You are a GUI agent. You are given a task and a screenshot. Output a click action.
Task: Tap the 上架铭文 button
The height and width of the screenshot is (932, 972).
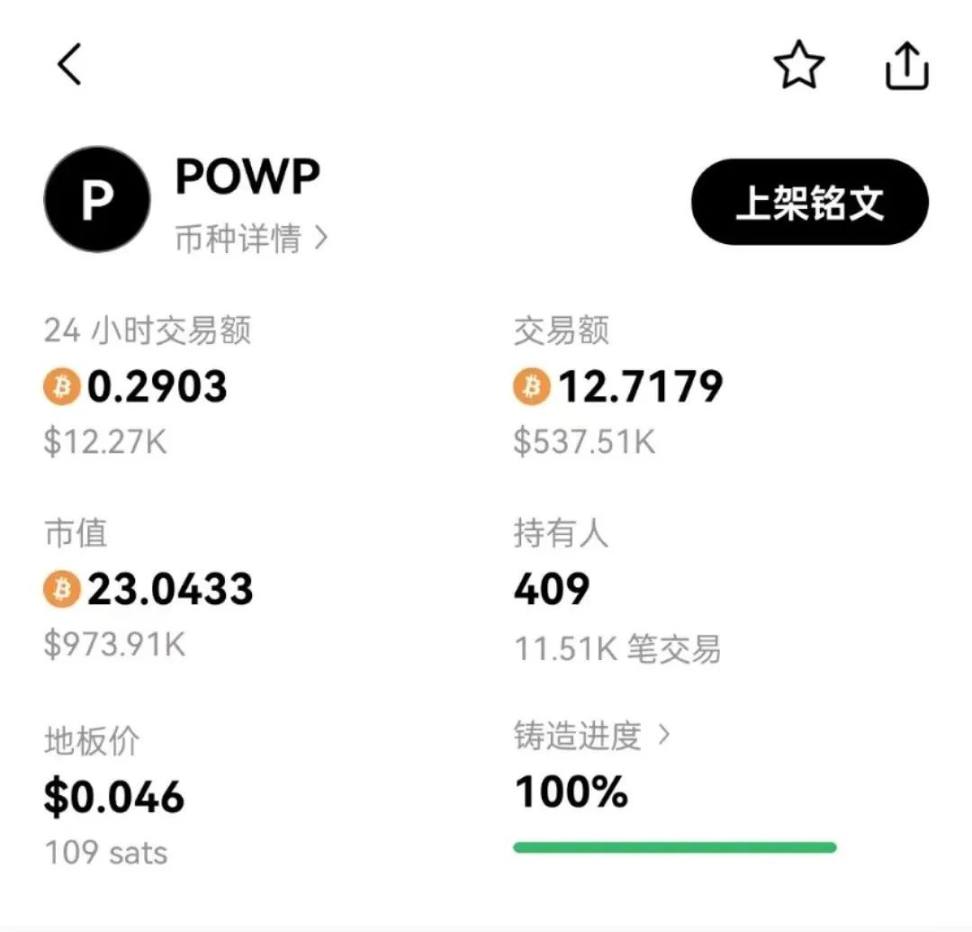(809, 202)
